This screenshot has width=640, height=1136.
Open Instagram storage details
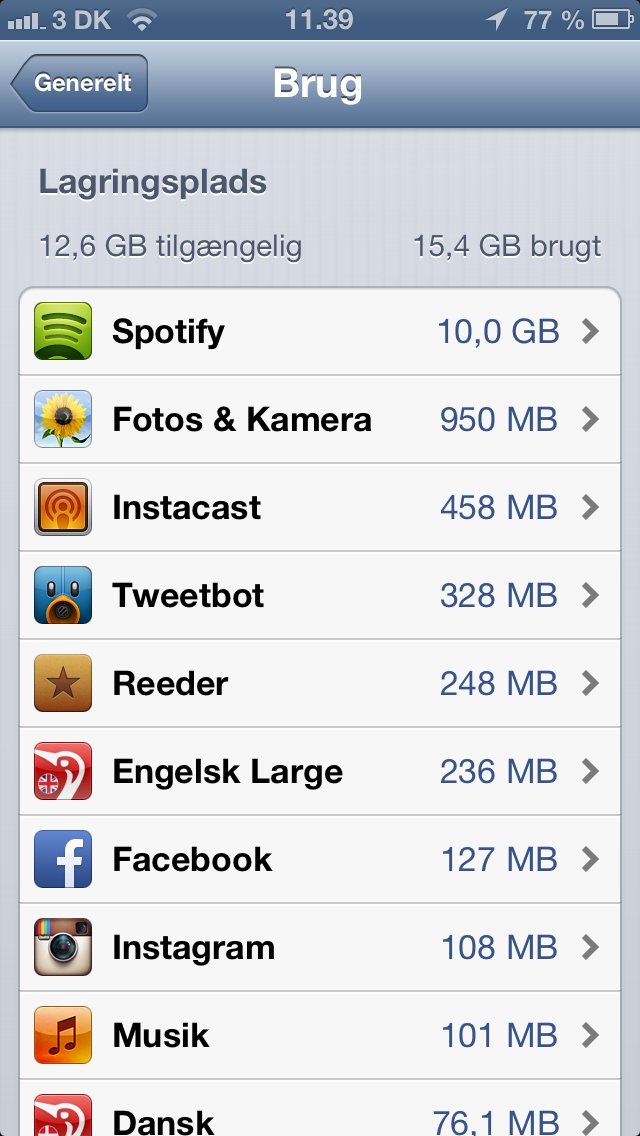pos(320,947)
